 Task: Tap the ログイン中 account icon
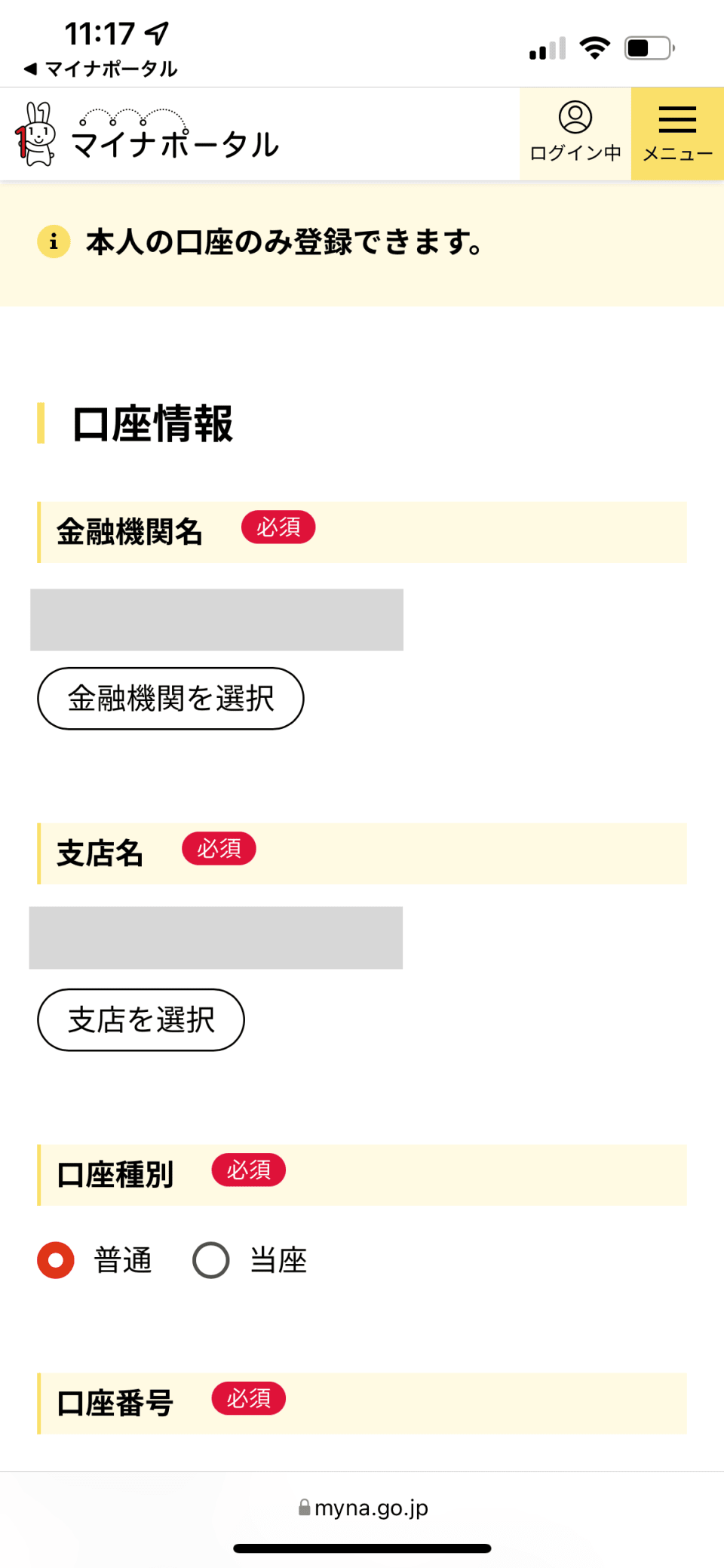coord(575,134)
